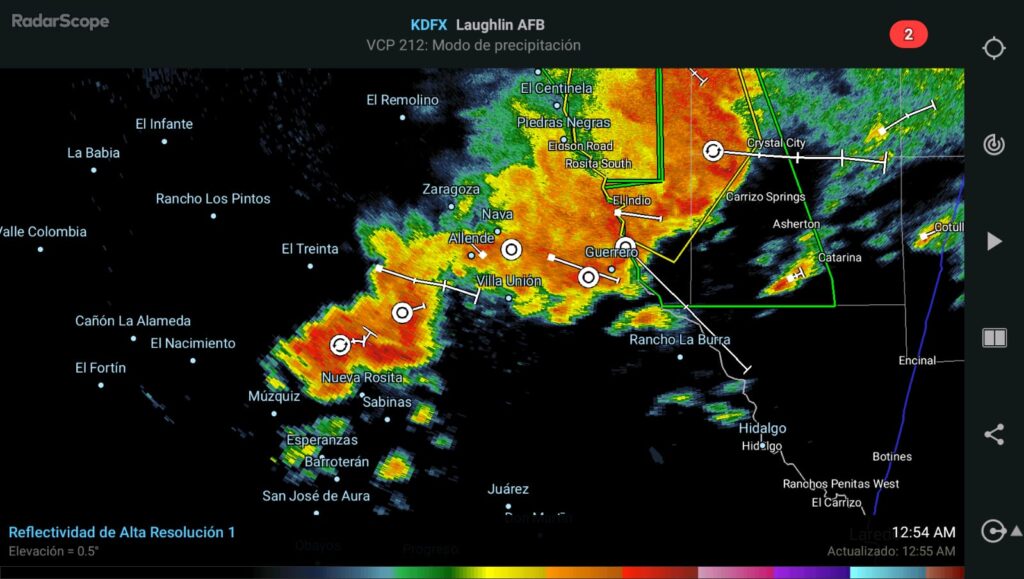This screenshot has height=579, width=1024.
Task: Open radar station selector icon
Action: click(x=993, y=145)
